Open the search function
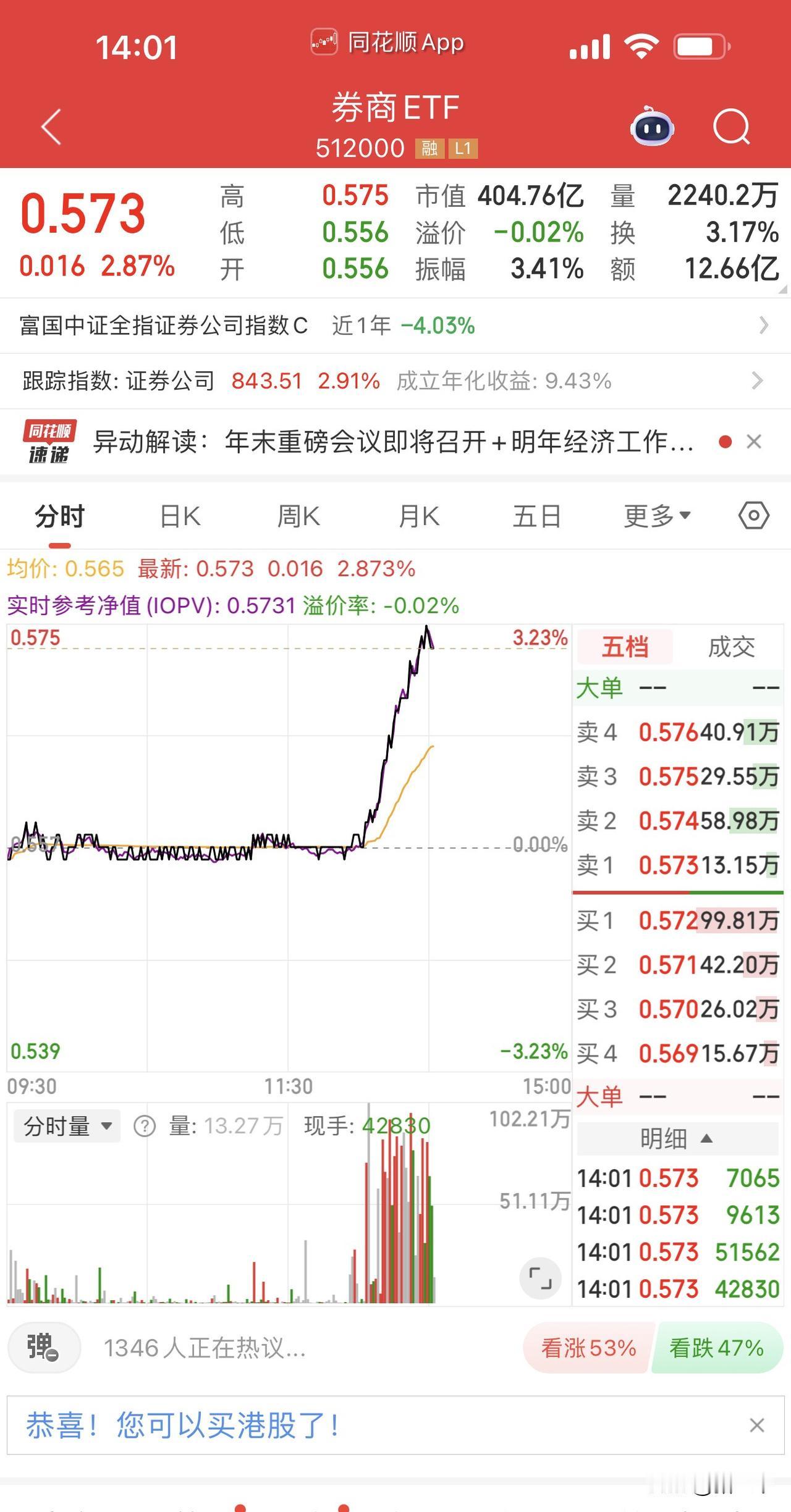 tap(731, 127)
